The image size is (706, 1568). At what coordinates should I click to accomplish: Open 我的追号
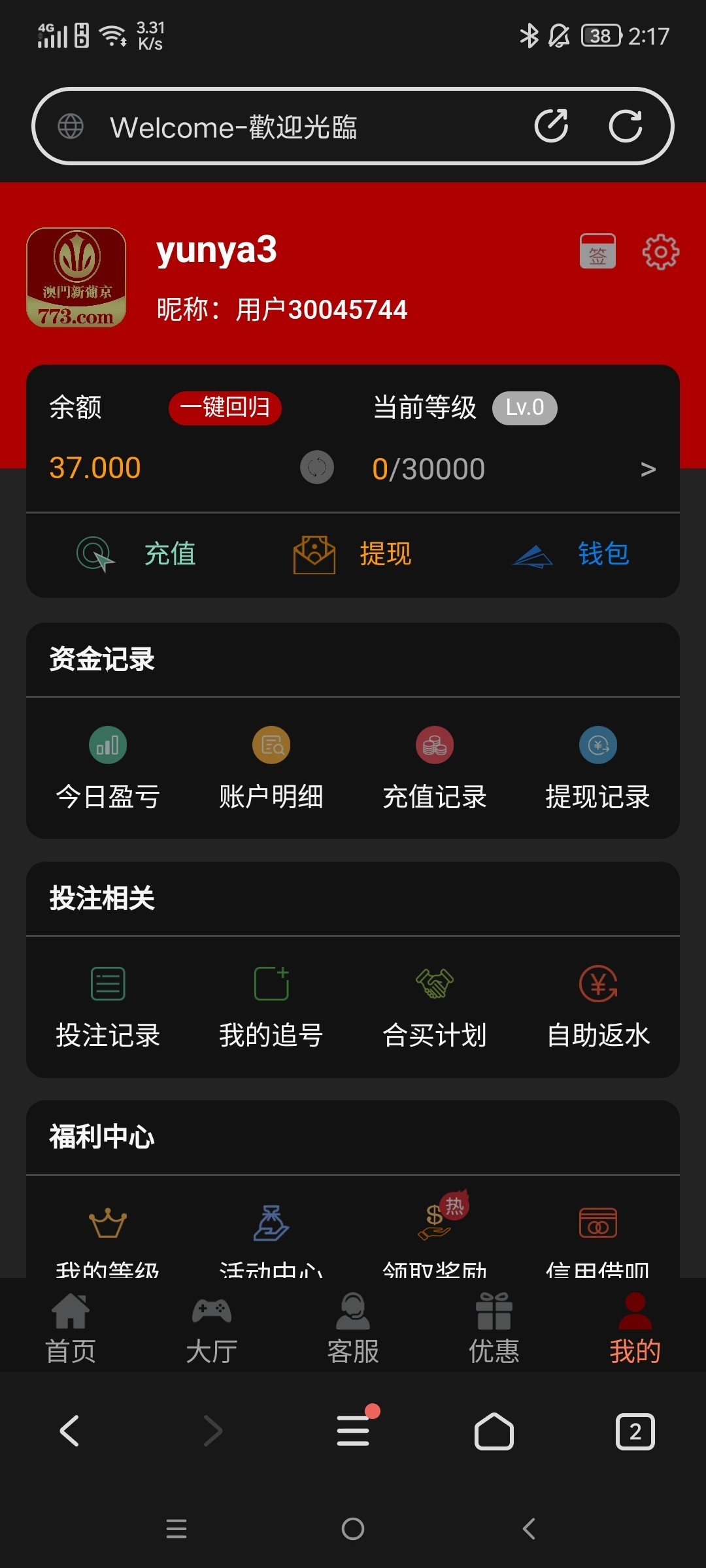point(271,1007)
